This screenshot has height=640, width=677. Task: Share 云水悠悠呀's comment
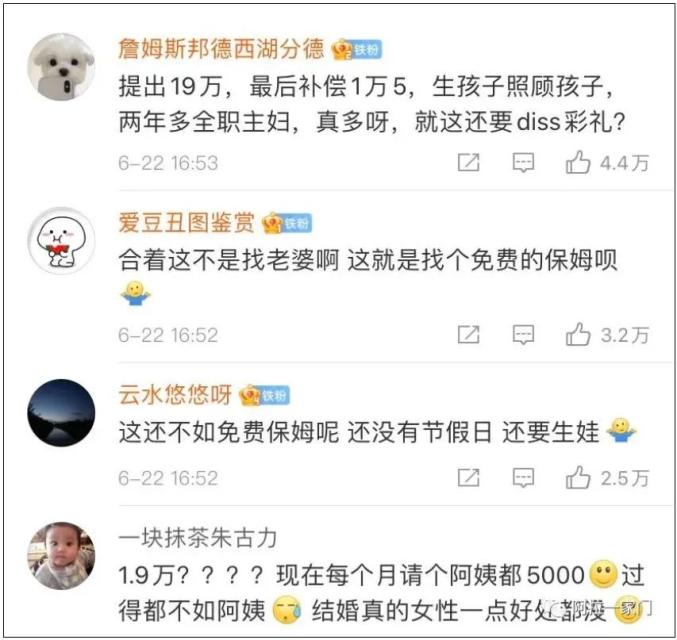point(468,477)
